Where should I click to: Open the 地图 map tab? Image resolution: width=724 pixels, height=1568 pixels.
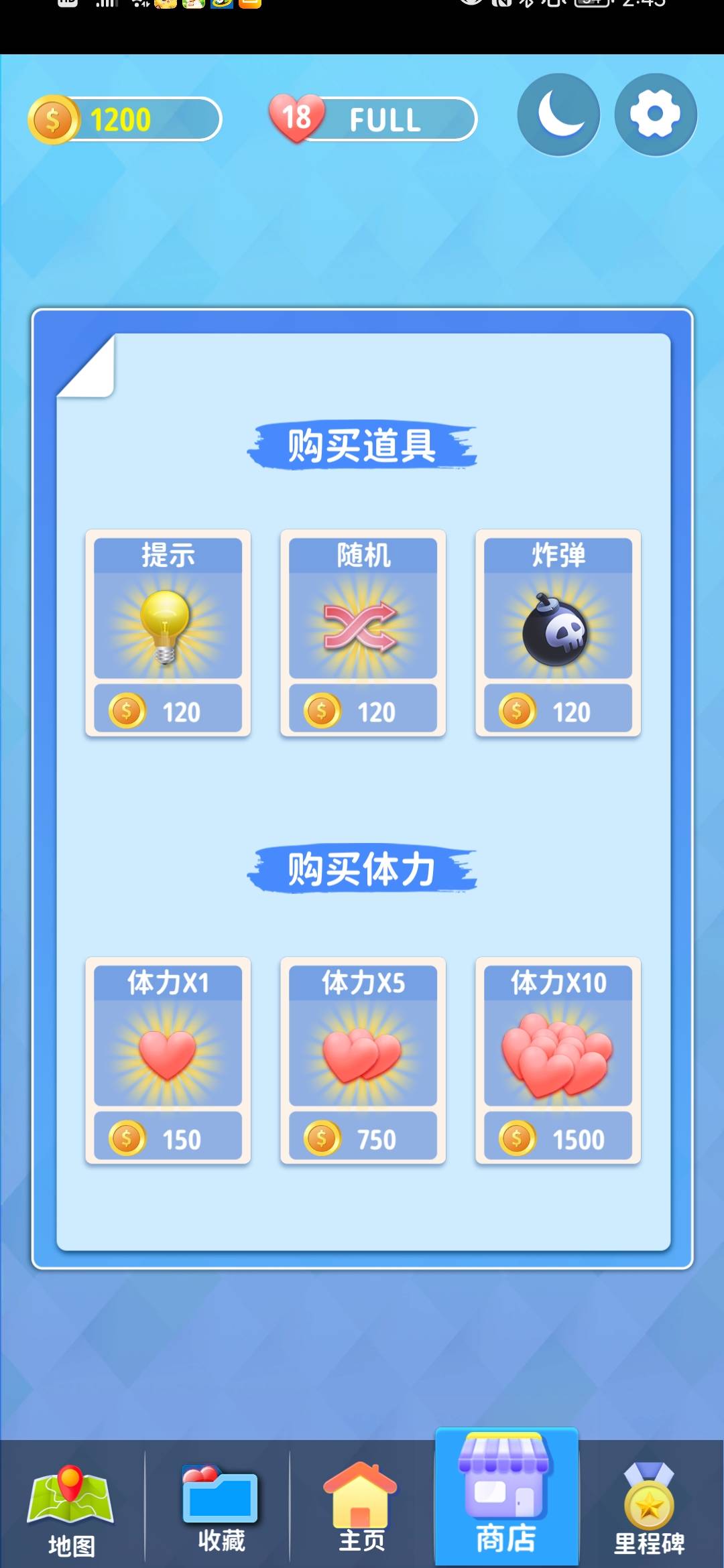click(72, 1508)
